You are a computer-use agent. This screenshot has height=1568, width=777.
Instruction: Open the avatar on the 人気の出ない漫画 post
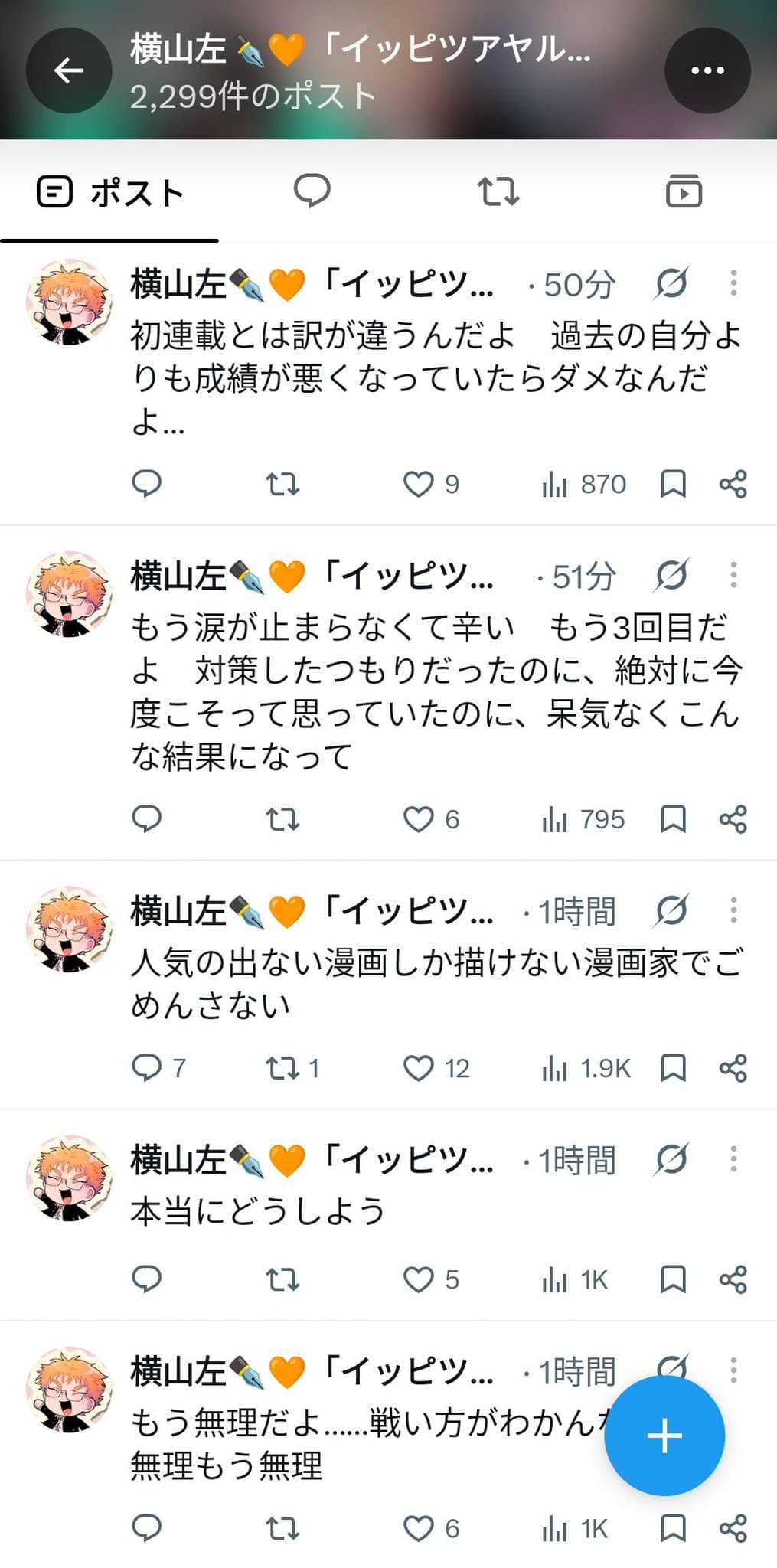[70, 930]
